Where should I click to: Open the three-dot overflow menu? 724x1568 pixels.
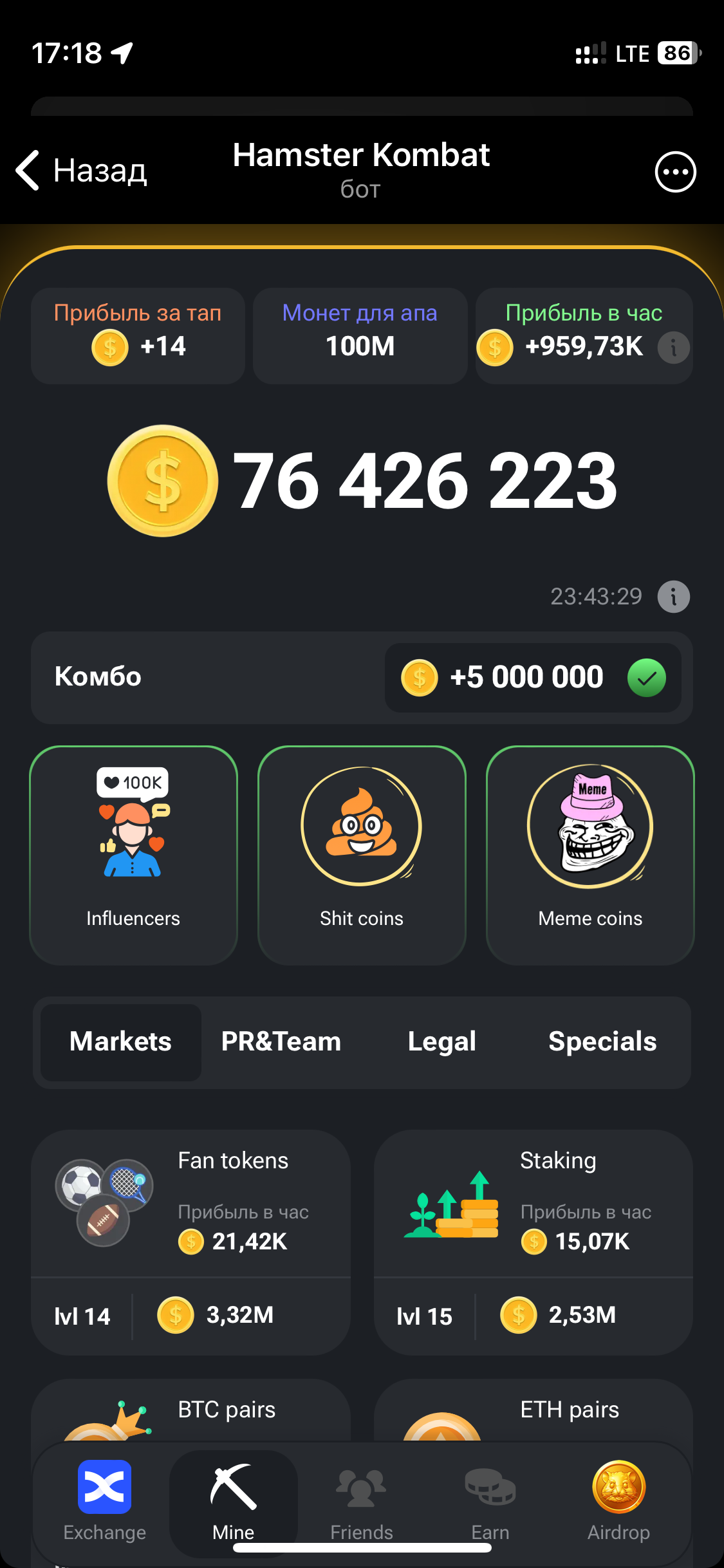[675, 172]
